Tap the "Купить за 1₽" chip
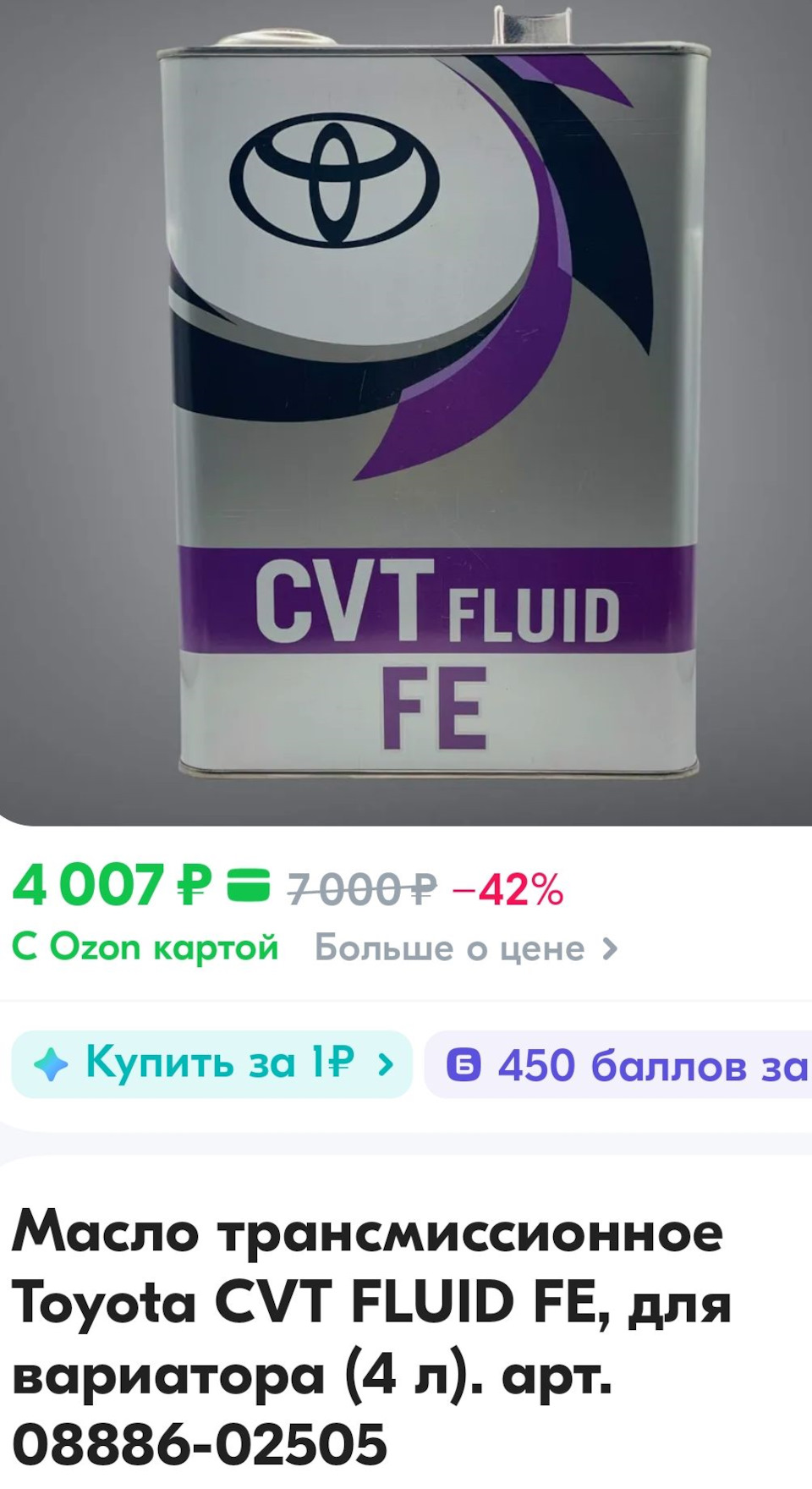The height and width of the screenshot is (1489, 812). [x=211, y=1063]
